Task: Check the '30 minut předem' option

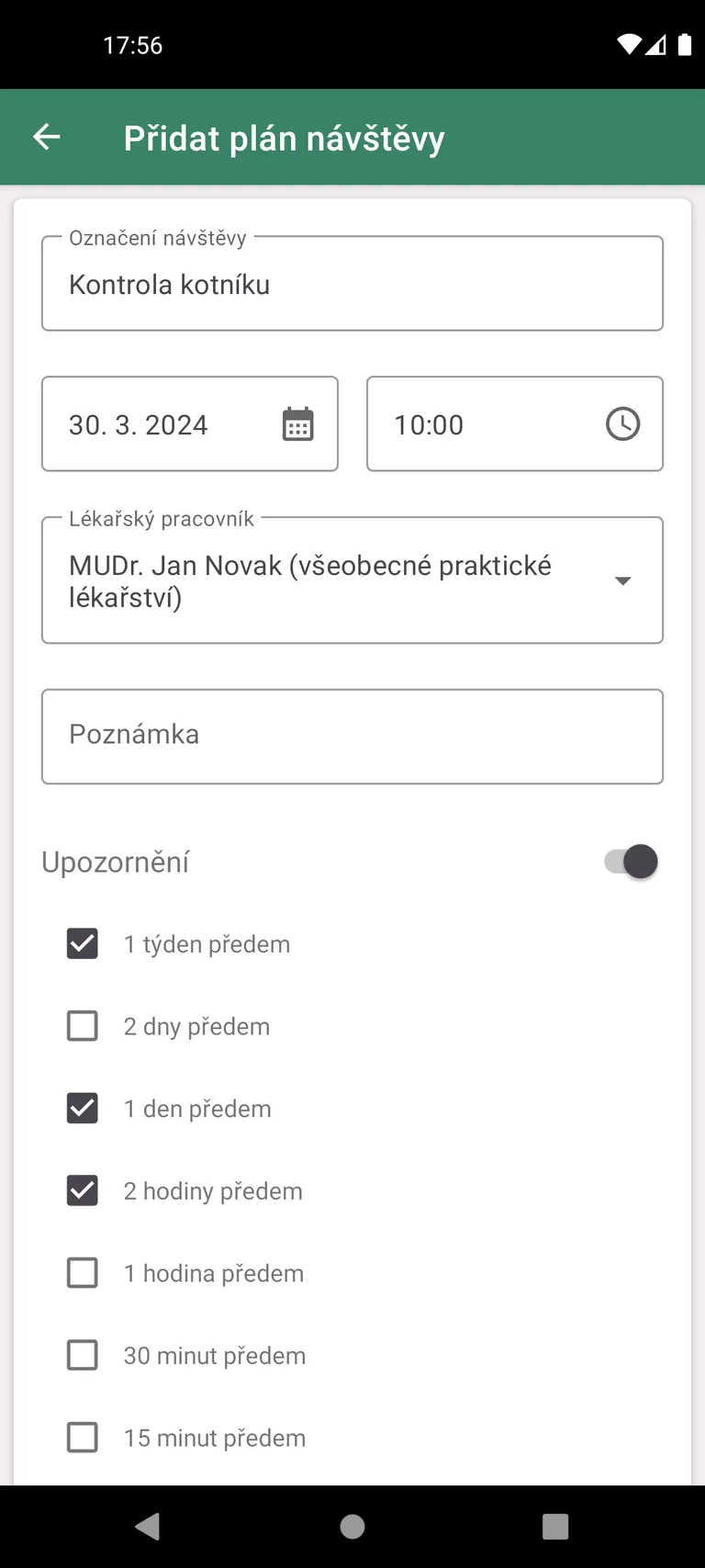Action: [82, 1355]
